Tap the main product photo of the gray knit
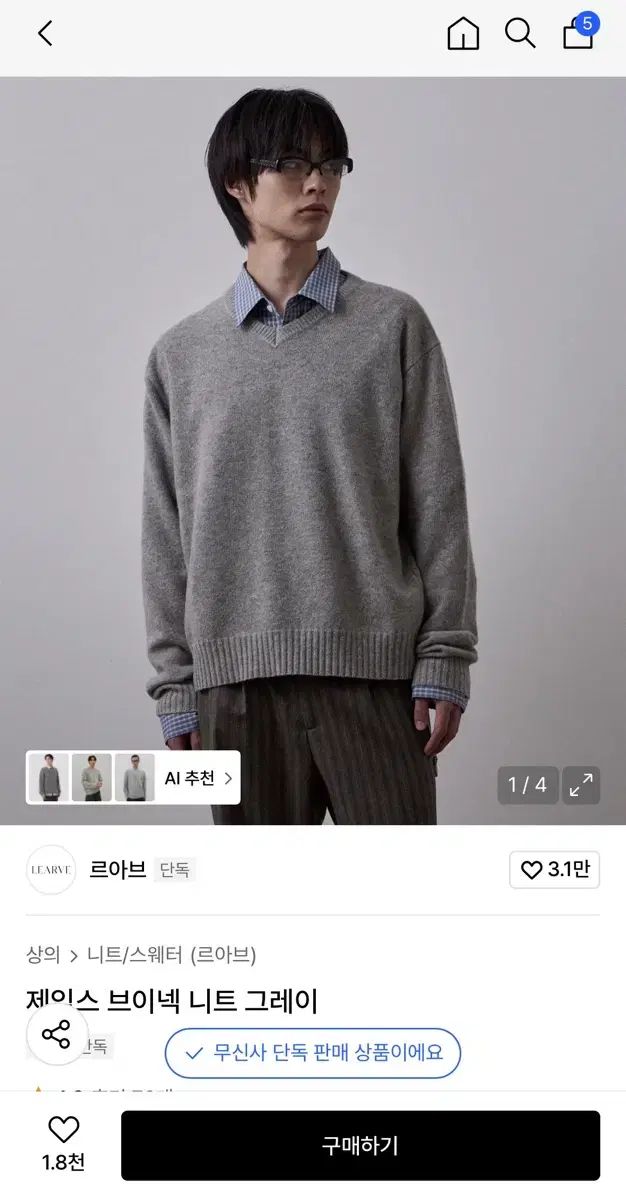 tap(313, 450)
